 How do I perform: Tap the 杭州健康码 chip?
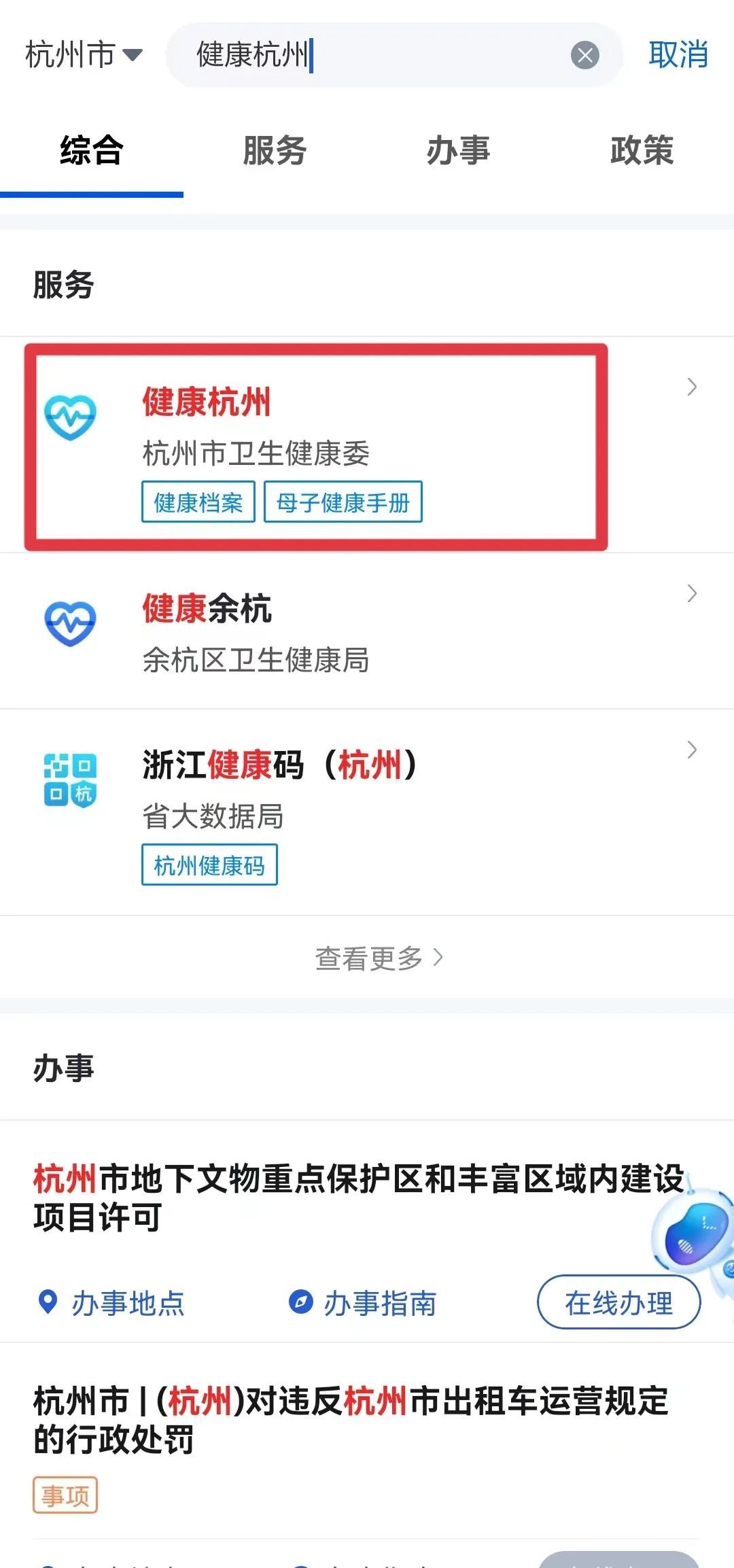click(x=209, y=865)
